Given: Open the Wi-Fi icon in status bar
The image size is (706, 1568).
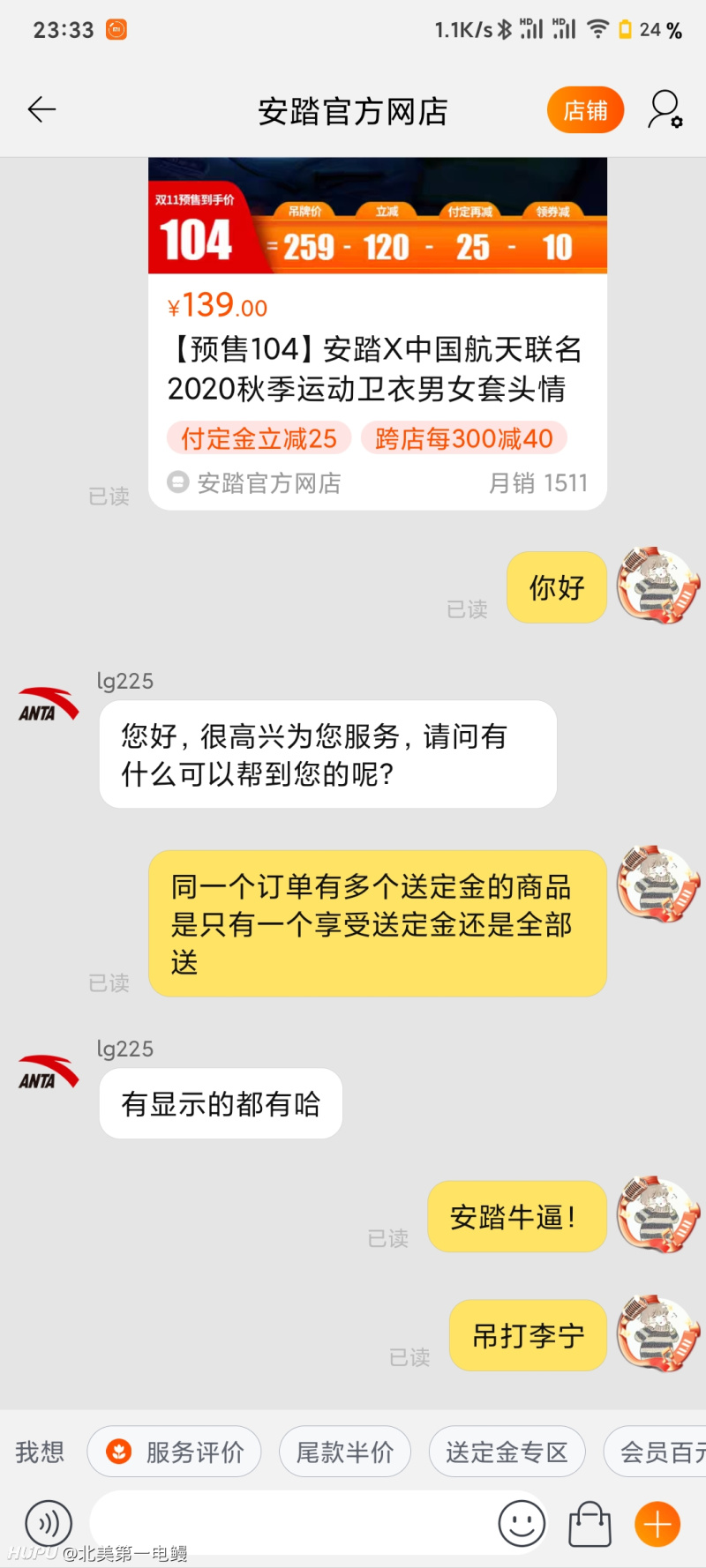Looking at the screenshot, I should click(597, 29).
